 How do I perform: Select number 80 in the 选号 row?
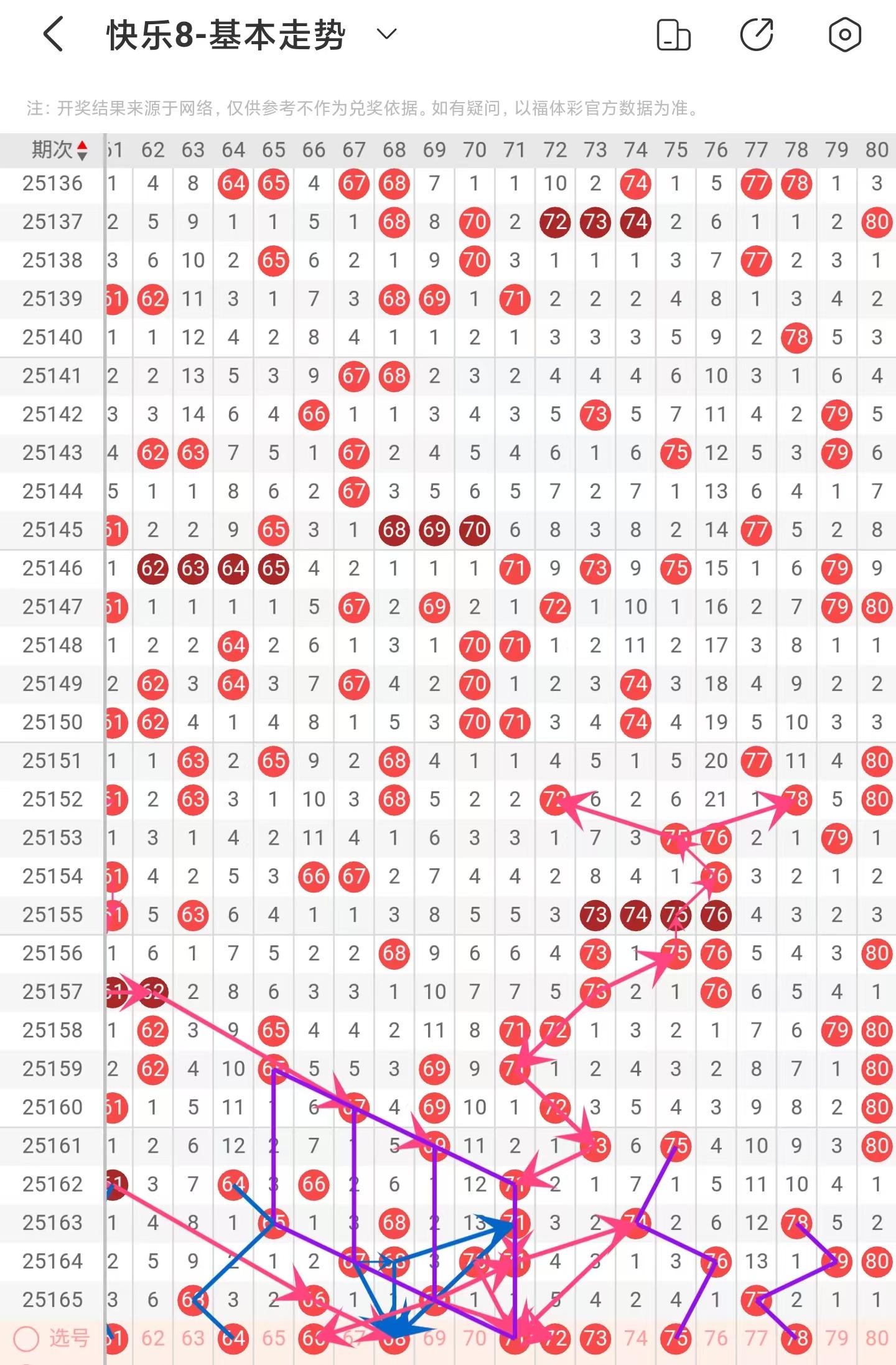877,1338
